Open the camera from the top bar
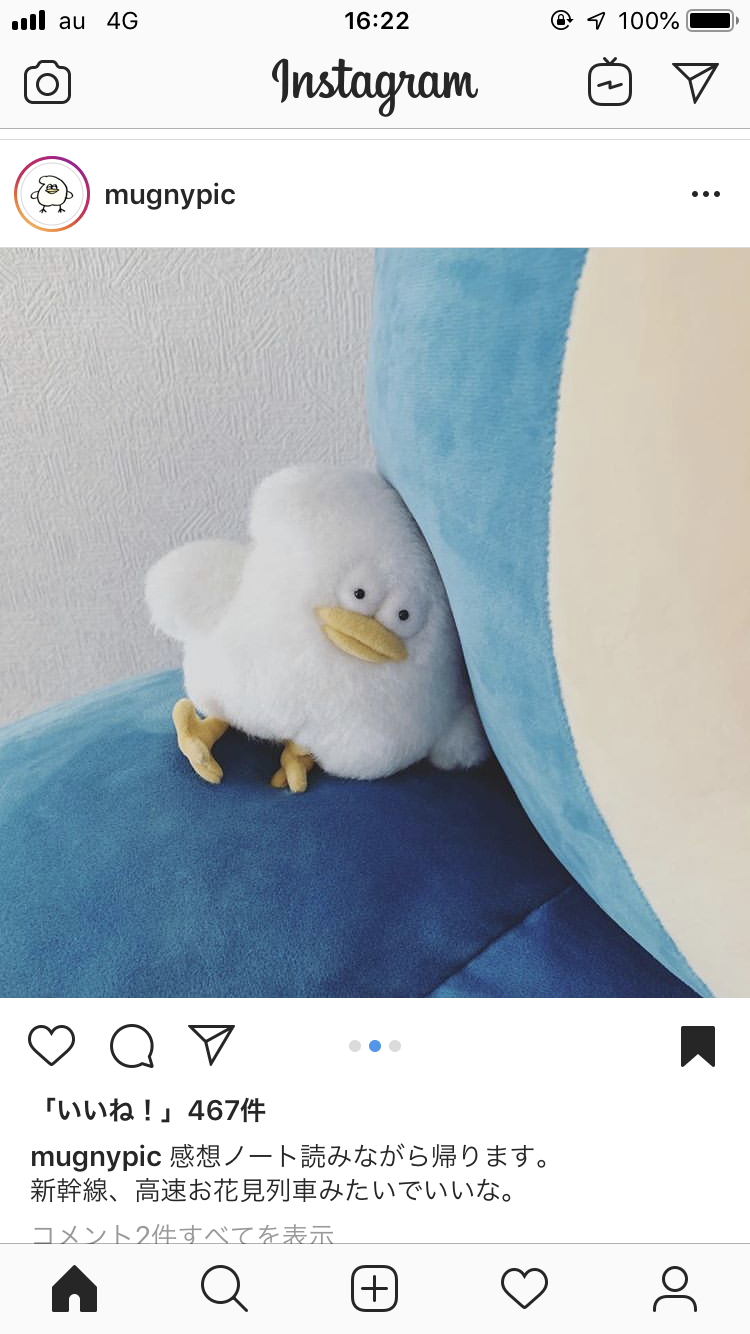The width and height of the screenshot is (750, 1334). [47, 83]
